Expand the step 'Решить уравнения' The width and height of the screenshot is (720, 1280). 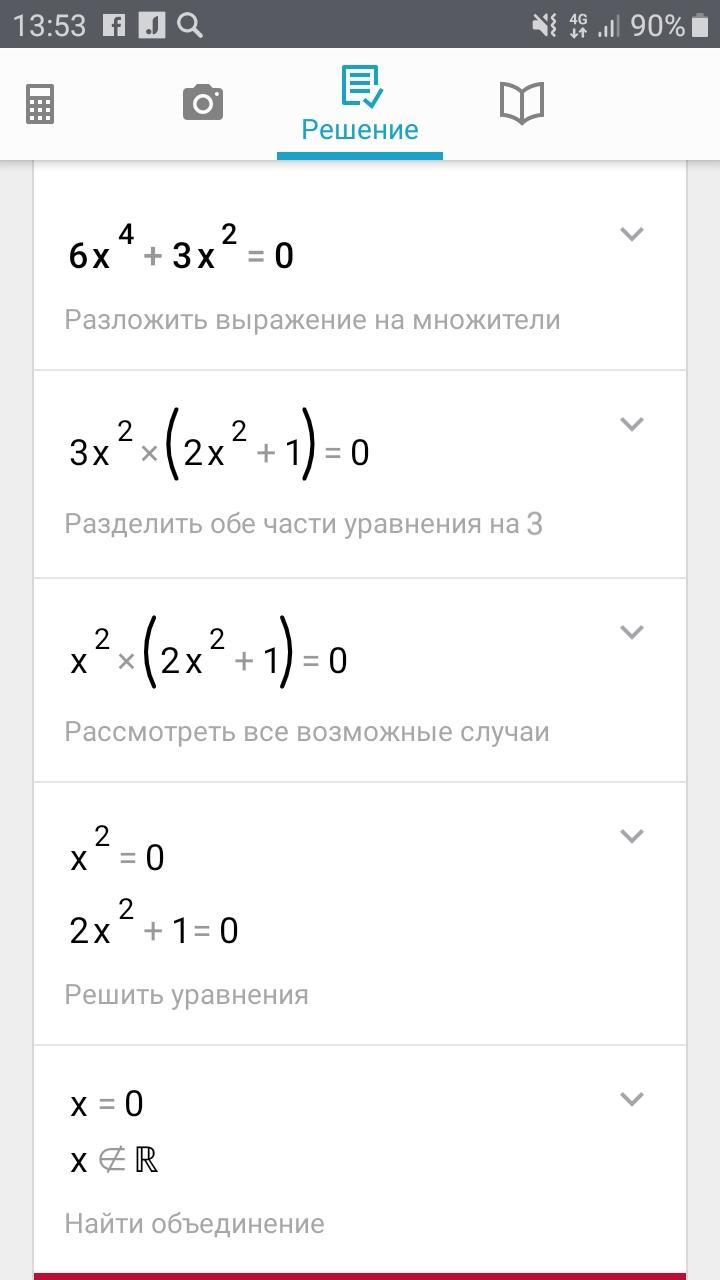(631, 836)
